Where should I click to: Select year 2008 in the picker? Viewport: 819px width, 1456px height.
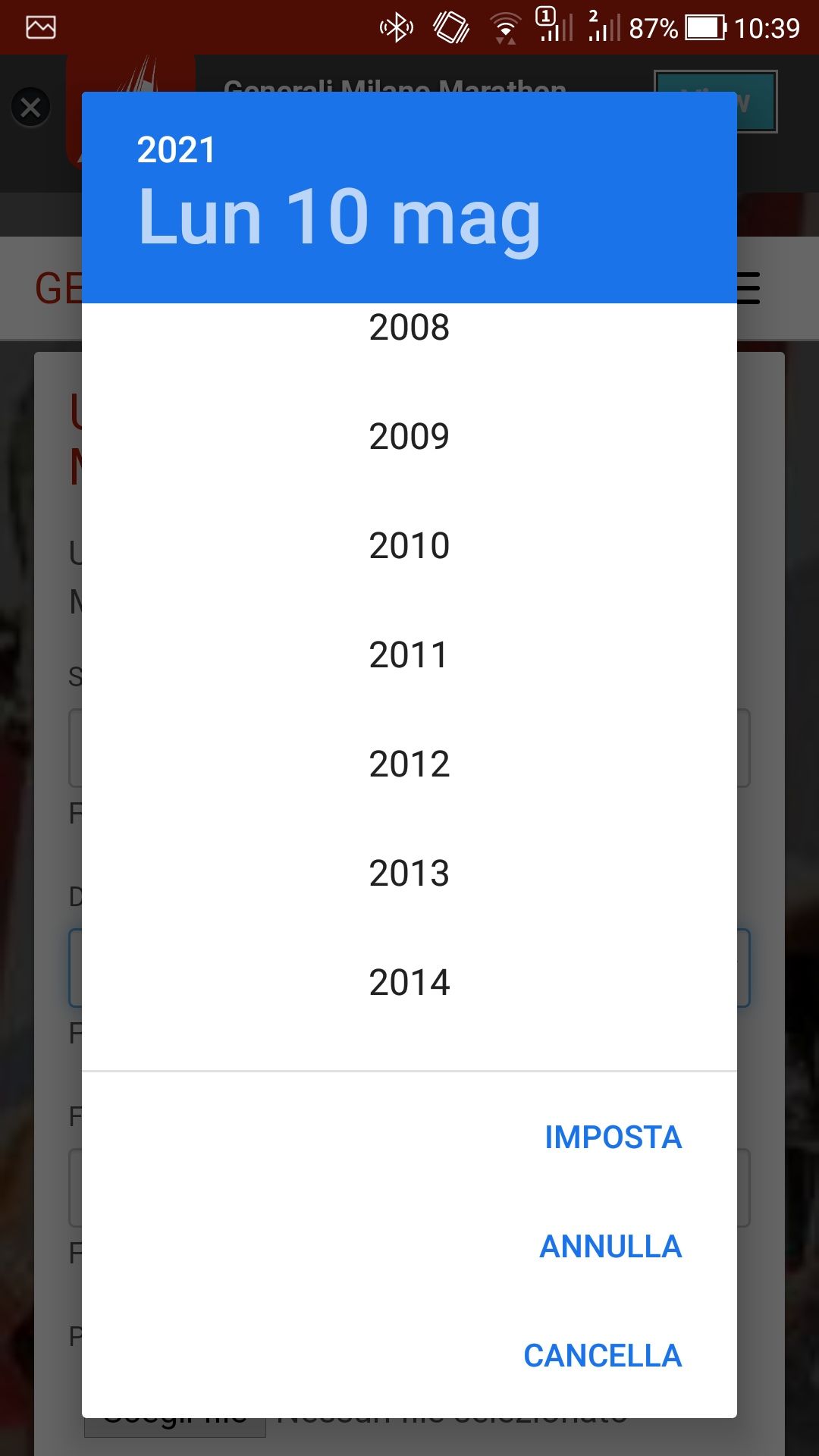(x=409, y=328)
